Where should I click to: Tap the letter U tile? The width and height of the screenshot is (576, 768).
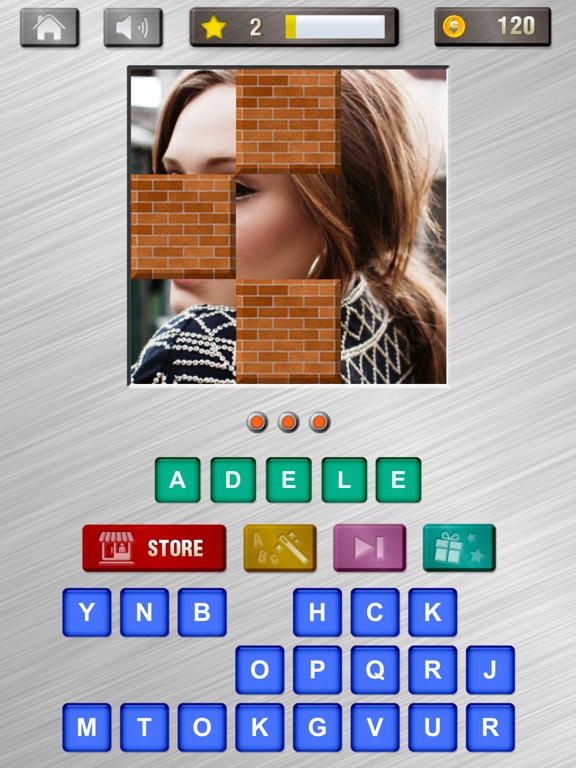coord(432,727)
